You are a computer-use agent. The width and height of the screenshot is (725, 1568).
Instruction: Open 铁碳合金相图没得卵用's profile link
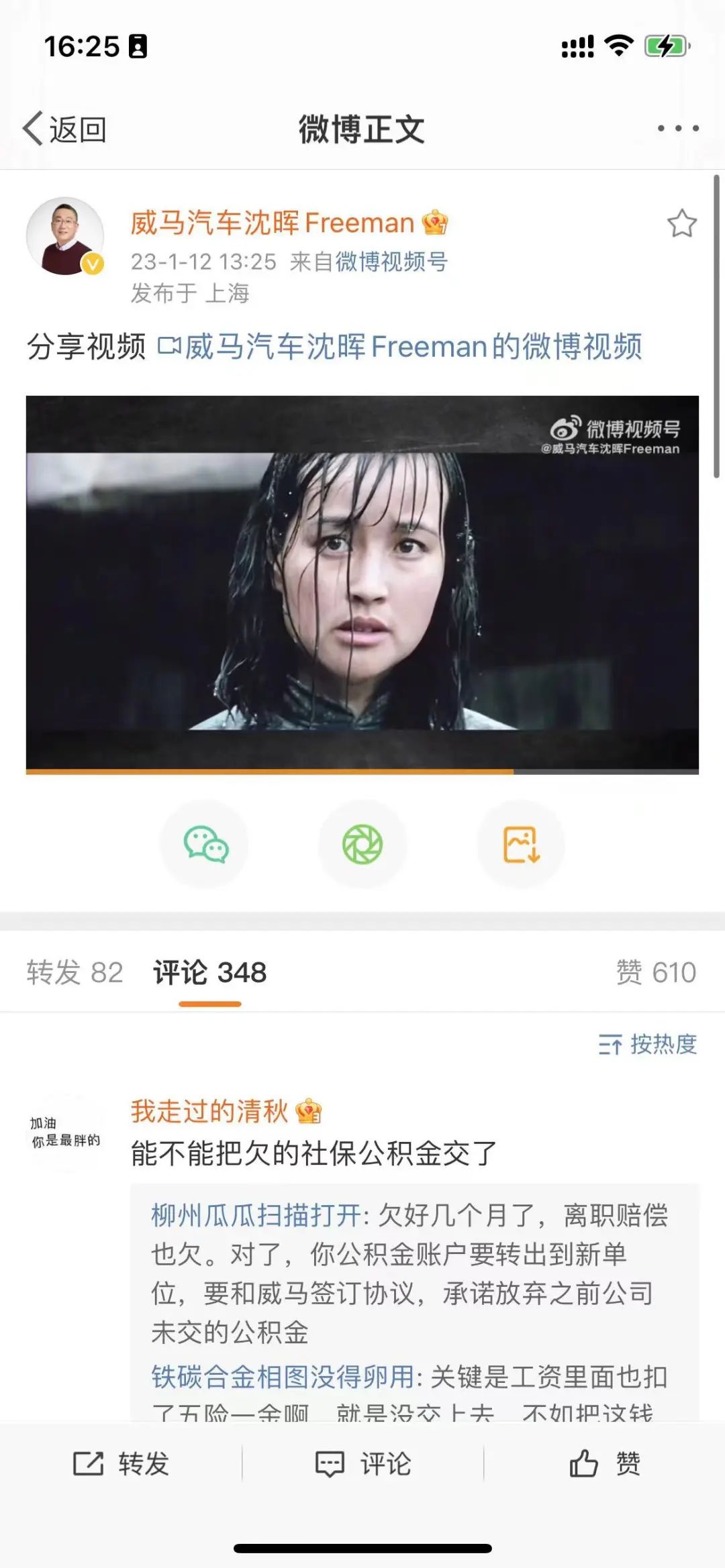coord(283,1376)
